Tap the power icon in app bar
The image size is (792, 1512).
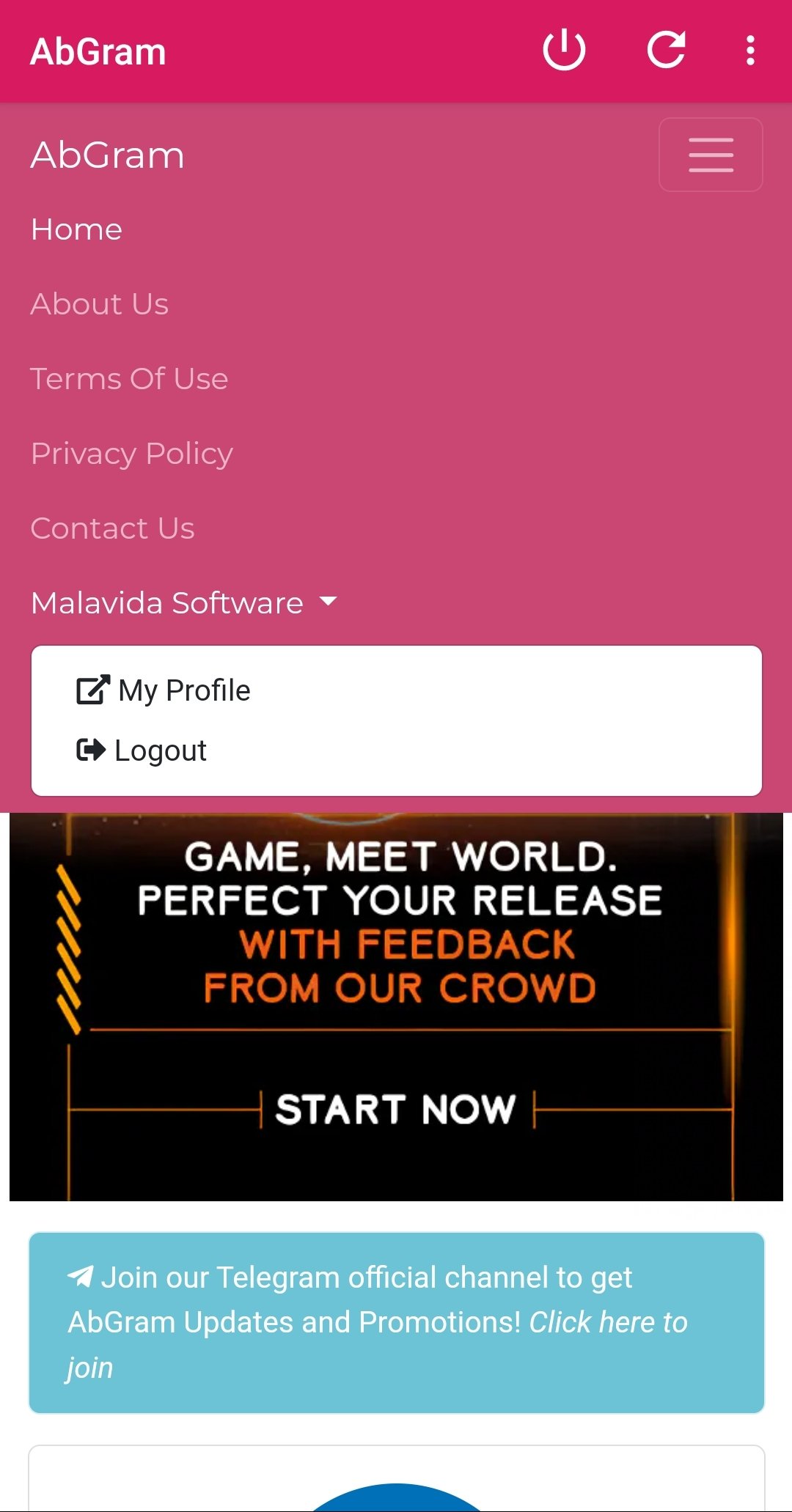coord(564,51)
